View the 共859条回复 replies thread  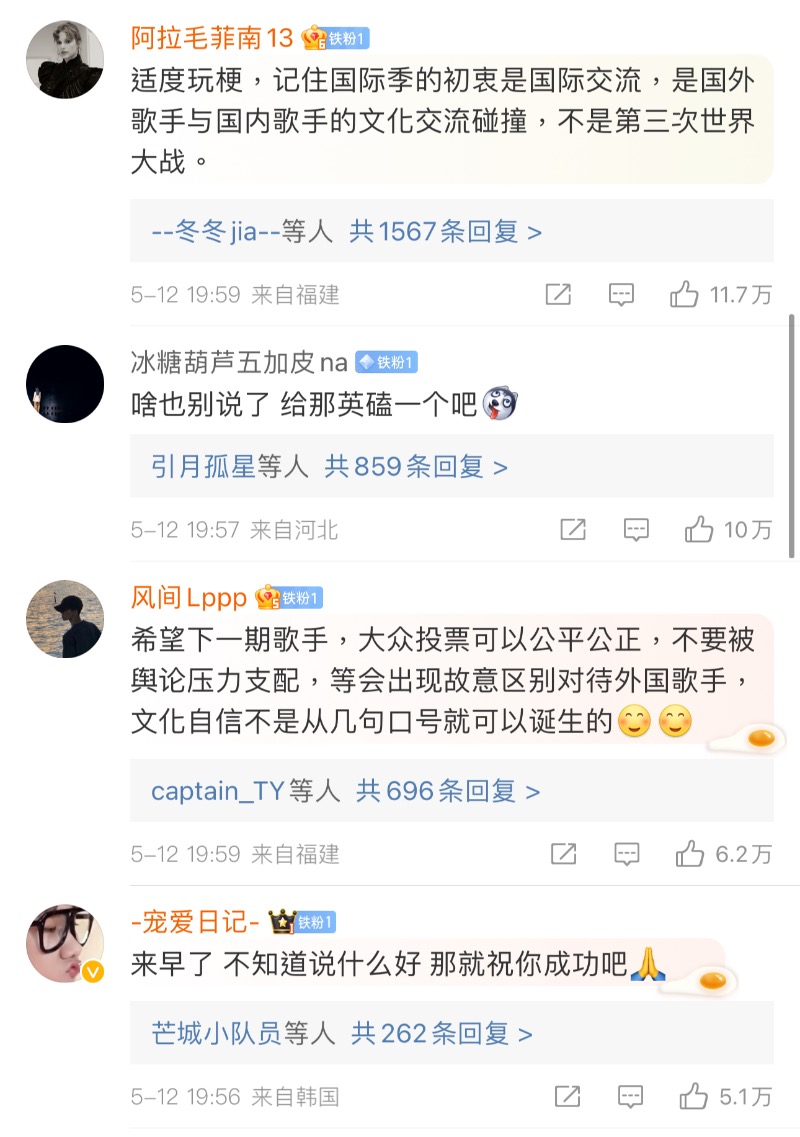click(415, 466)
